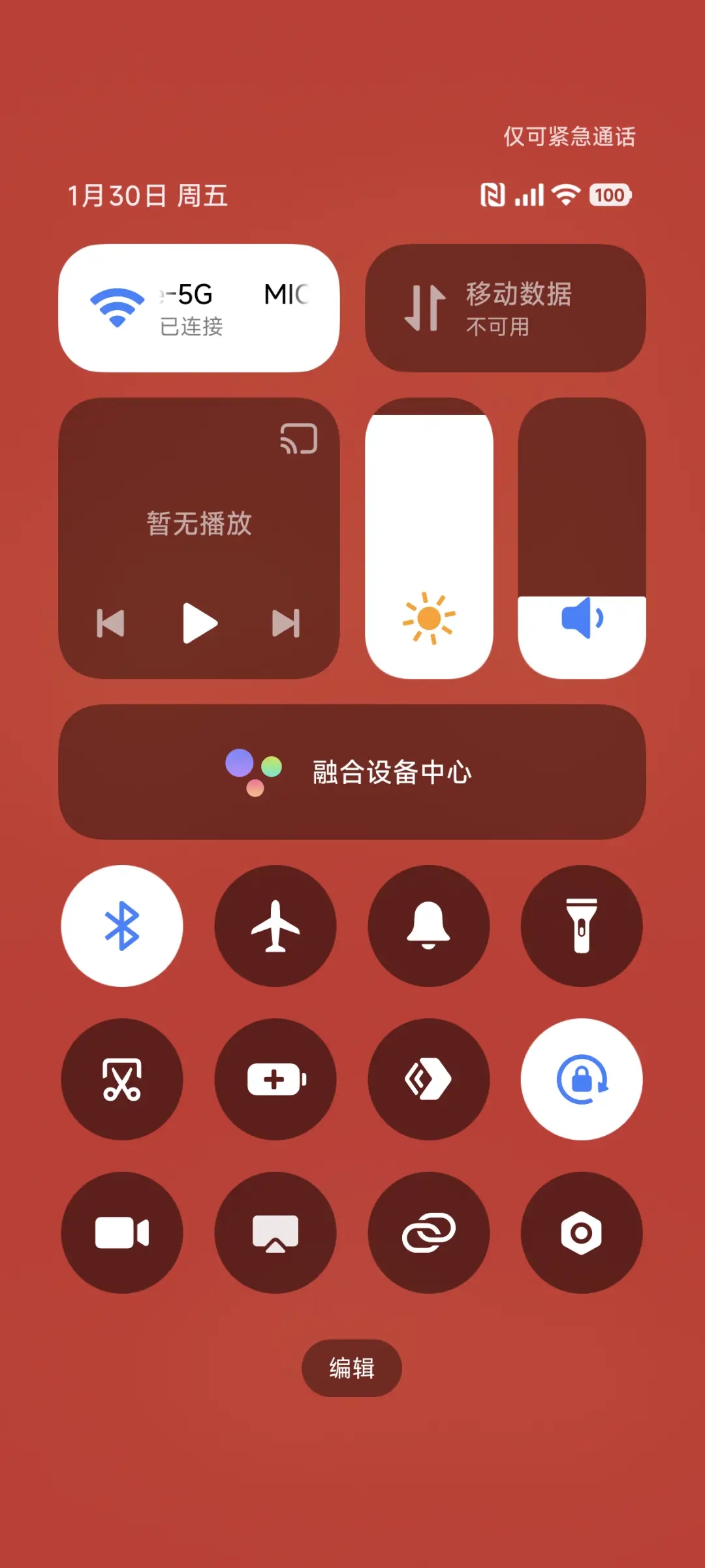The image size is (705, 1568).
Task: Activate battery saver
Action: pos(275,1080)
